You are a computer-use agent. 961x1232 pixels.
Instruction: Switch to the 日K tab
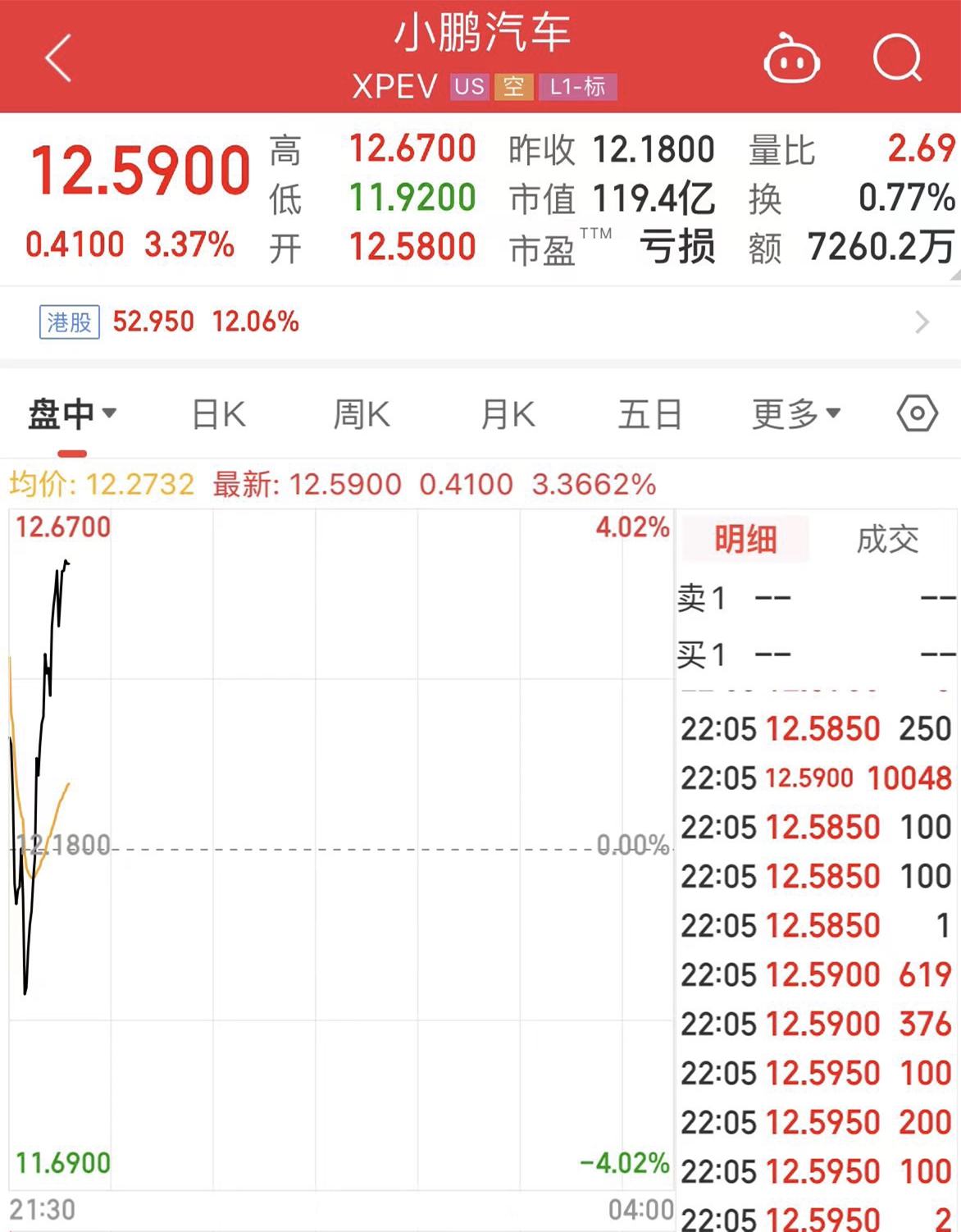click(x=217, y=414)
